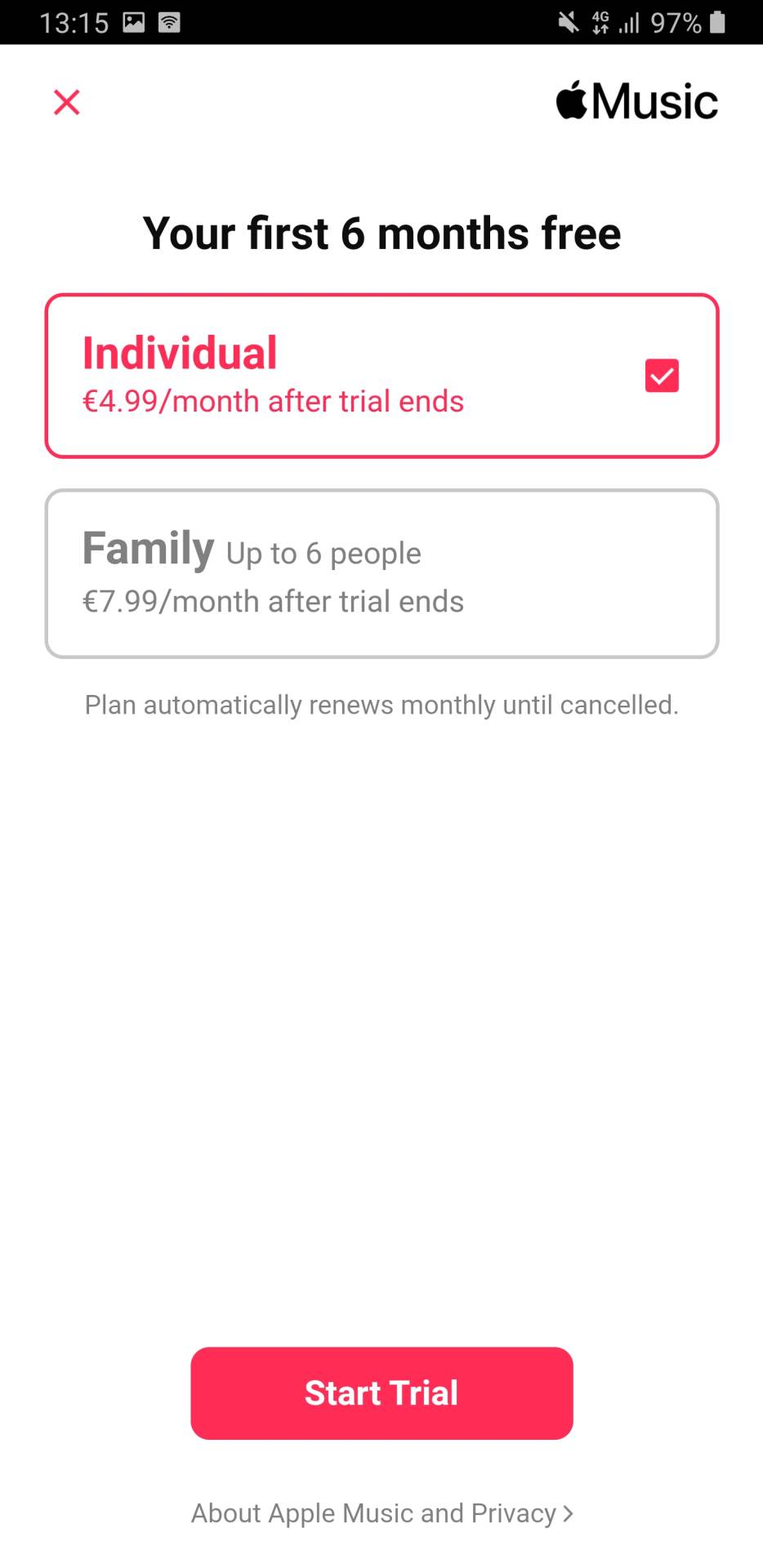Tap the 4G network indicator
763x1568 pixels.
pos(599,22)
